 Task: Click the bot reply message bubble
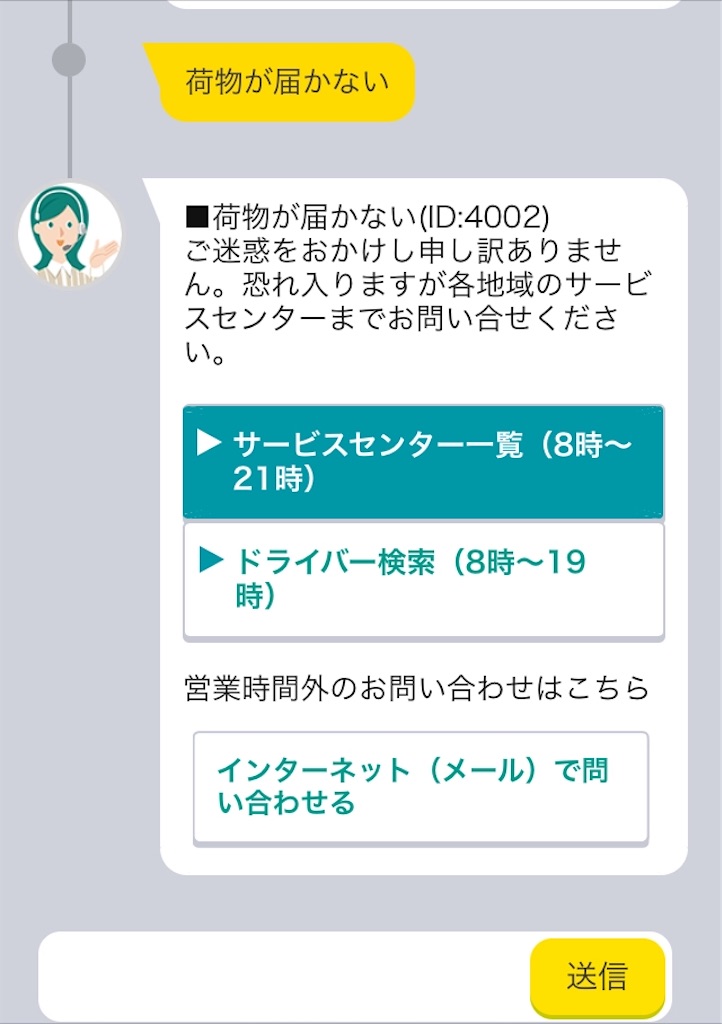[x=420, y=300]
